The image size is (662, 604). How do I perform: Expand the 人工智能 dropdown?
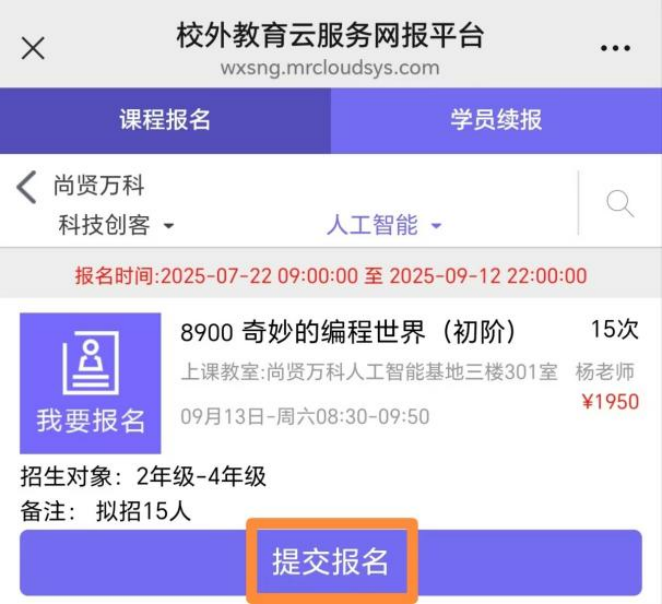click(x=384, y=226)
